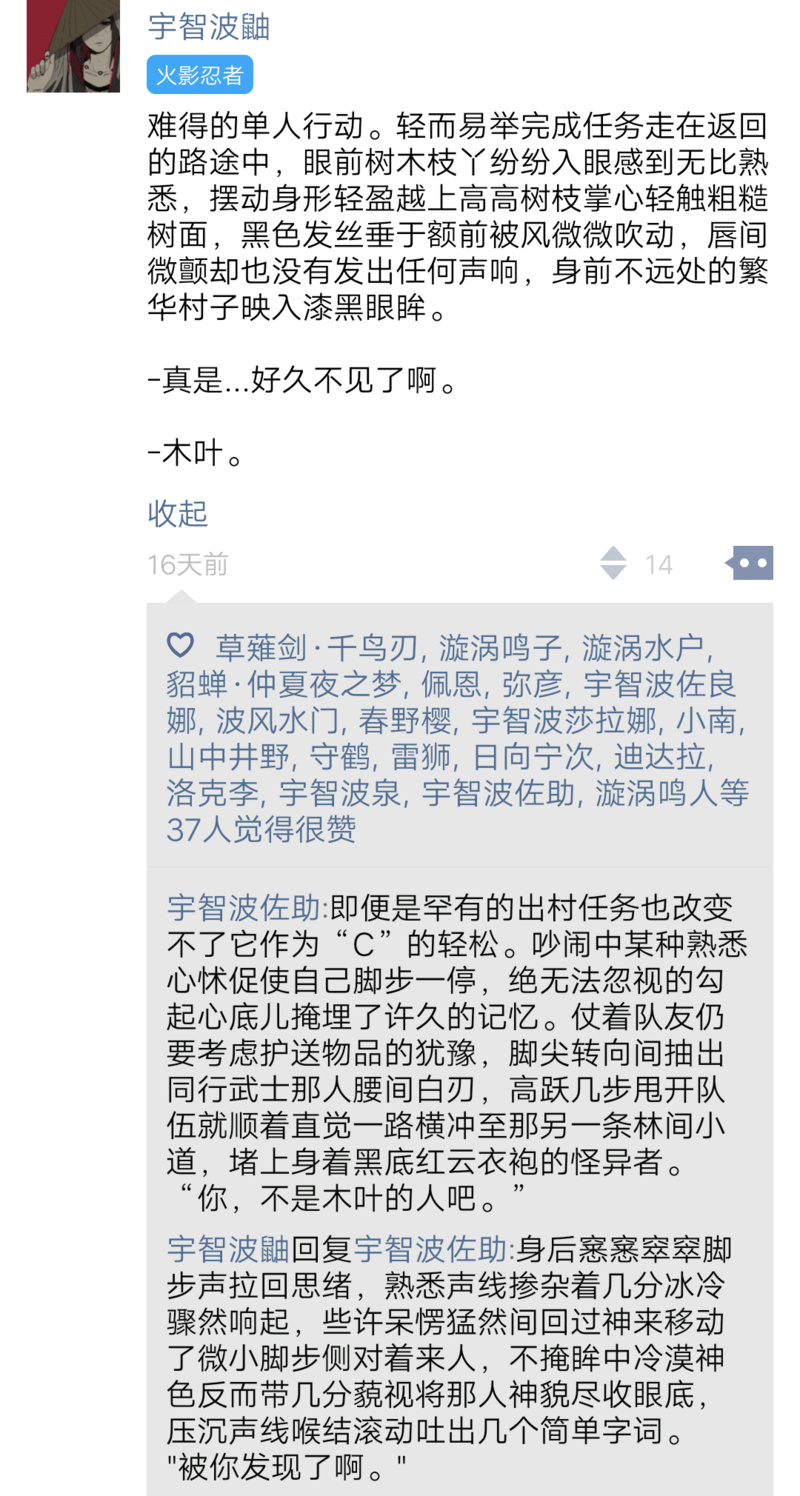Open 宇智波鼬's name in the reply comment
Screen dimensions: 800x1496
[x=228, y=1249]
